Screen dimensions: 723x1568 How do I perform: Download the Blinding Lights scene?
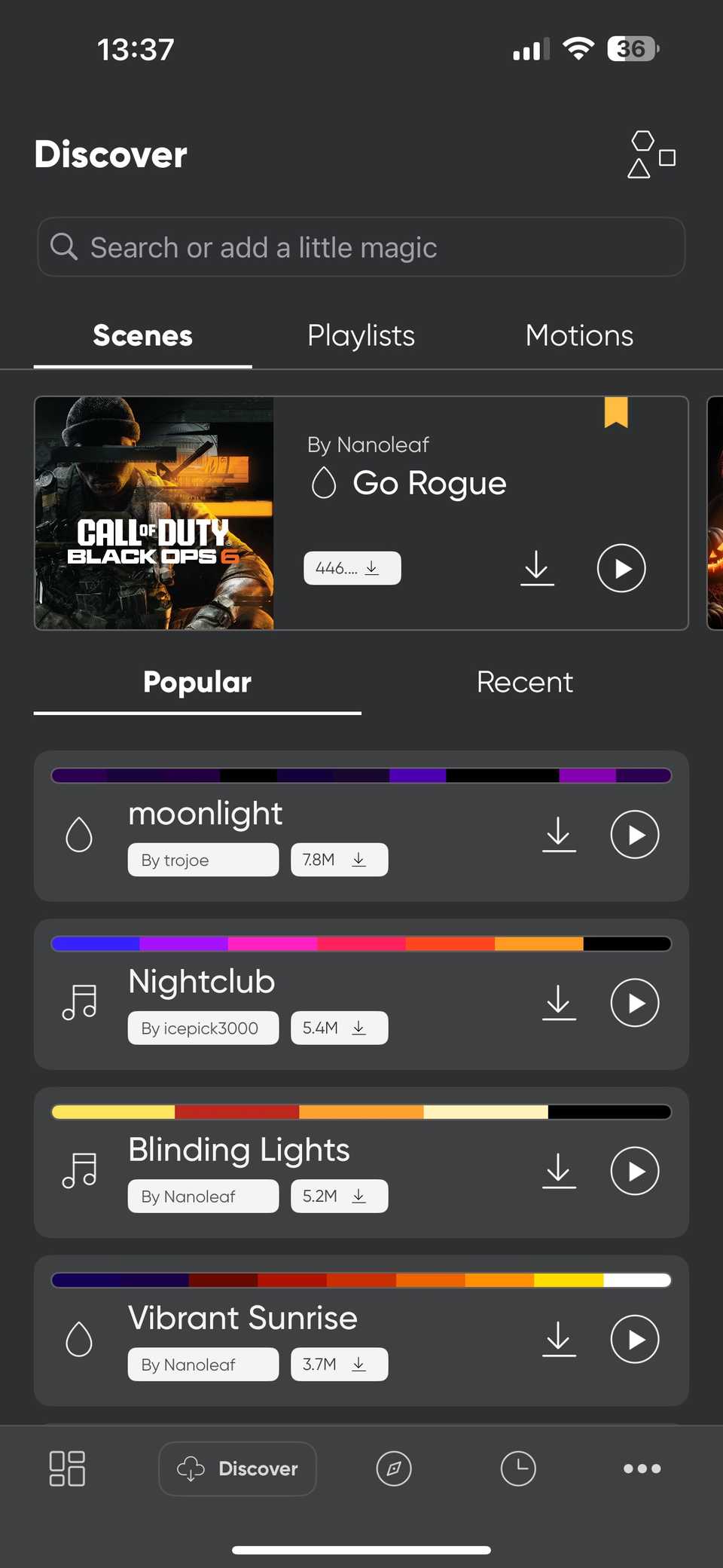[559, 1171]
